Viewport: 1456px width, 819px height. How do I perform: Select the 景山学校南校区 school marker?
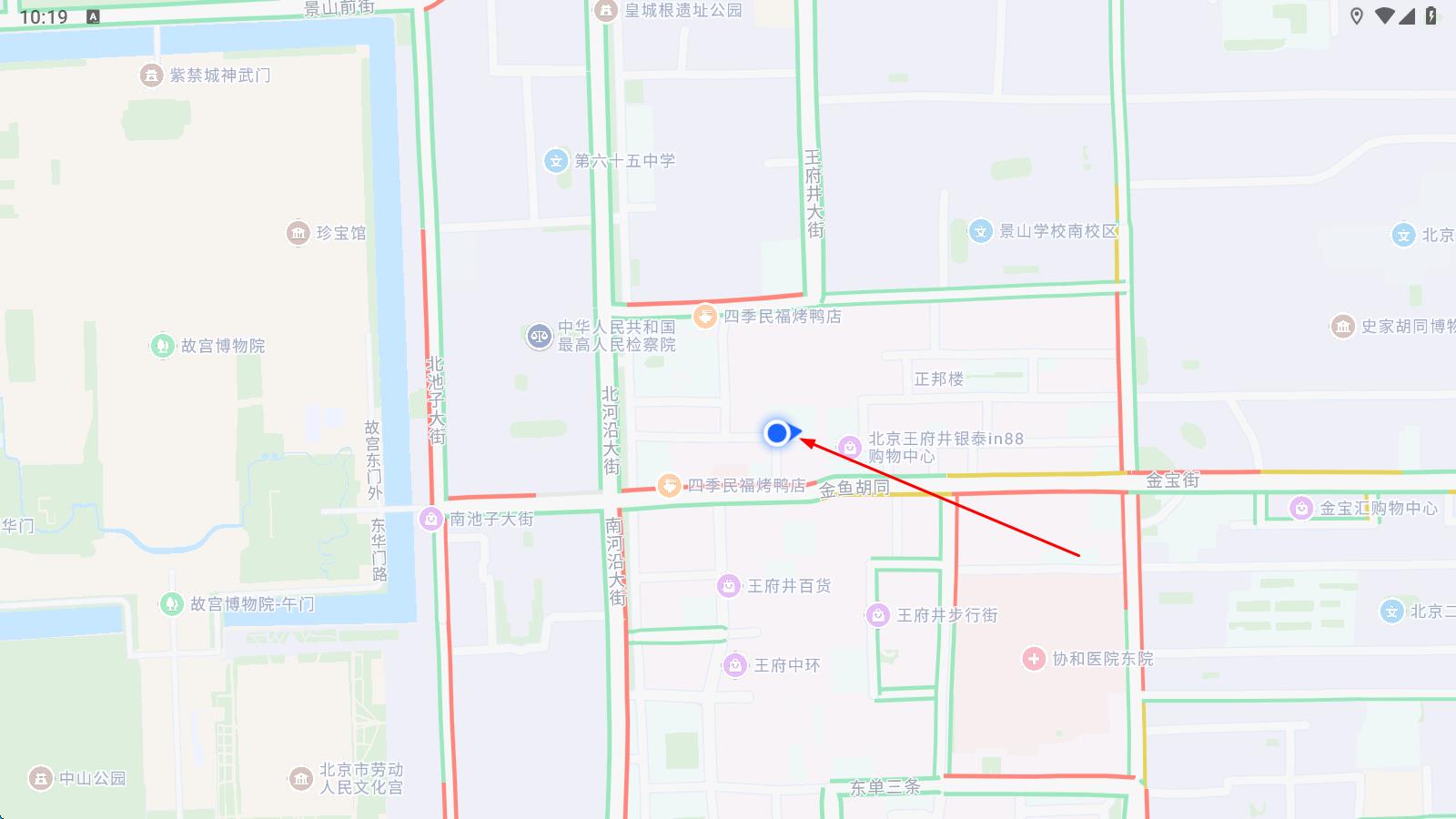point(980,231)
